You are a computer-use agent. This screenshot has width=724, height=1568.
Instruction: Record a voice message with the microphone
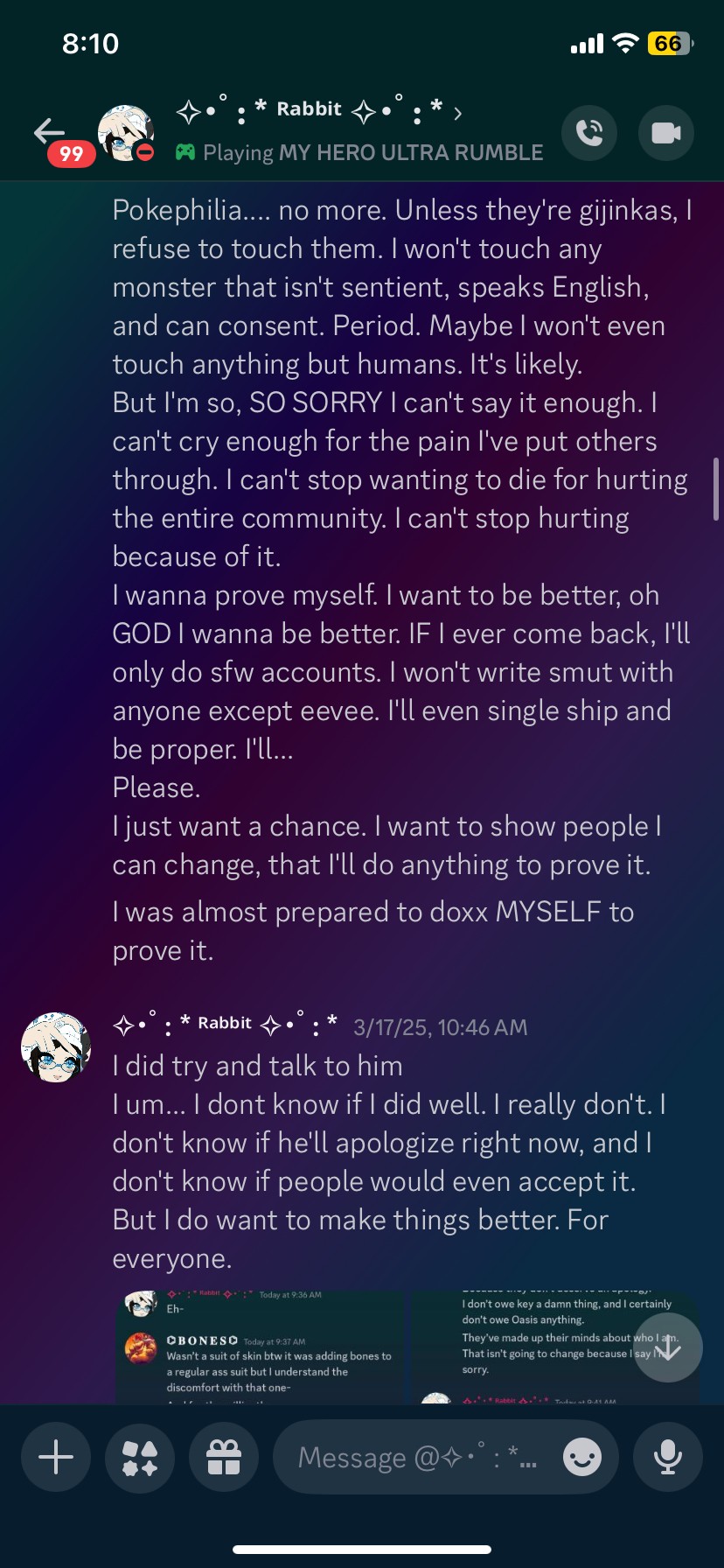click(x=668, y=1458)
